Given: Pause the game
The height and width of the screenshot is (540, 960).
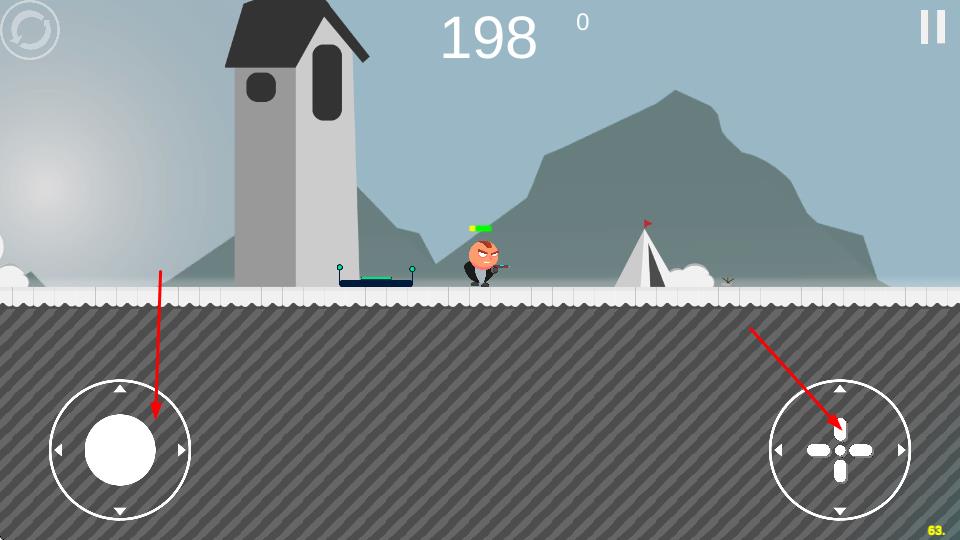Looking at the screenshot, I should [932, 27].
